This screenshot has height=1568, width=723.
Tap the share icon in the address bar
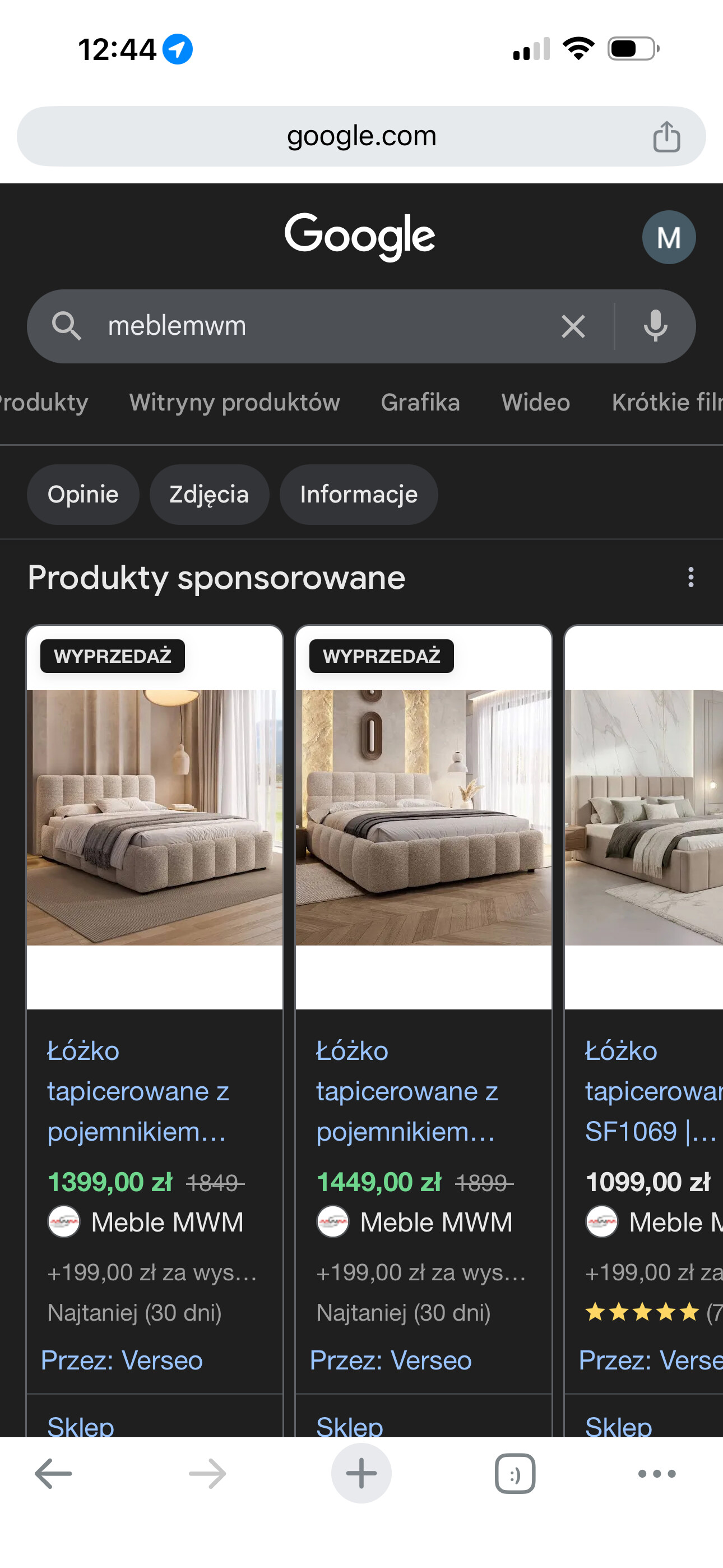[x=666, y=136]
